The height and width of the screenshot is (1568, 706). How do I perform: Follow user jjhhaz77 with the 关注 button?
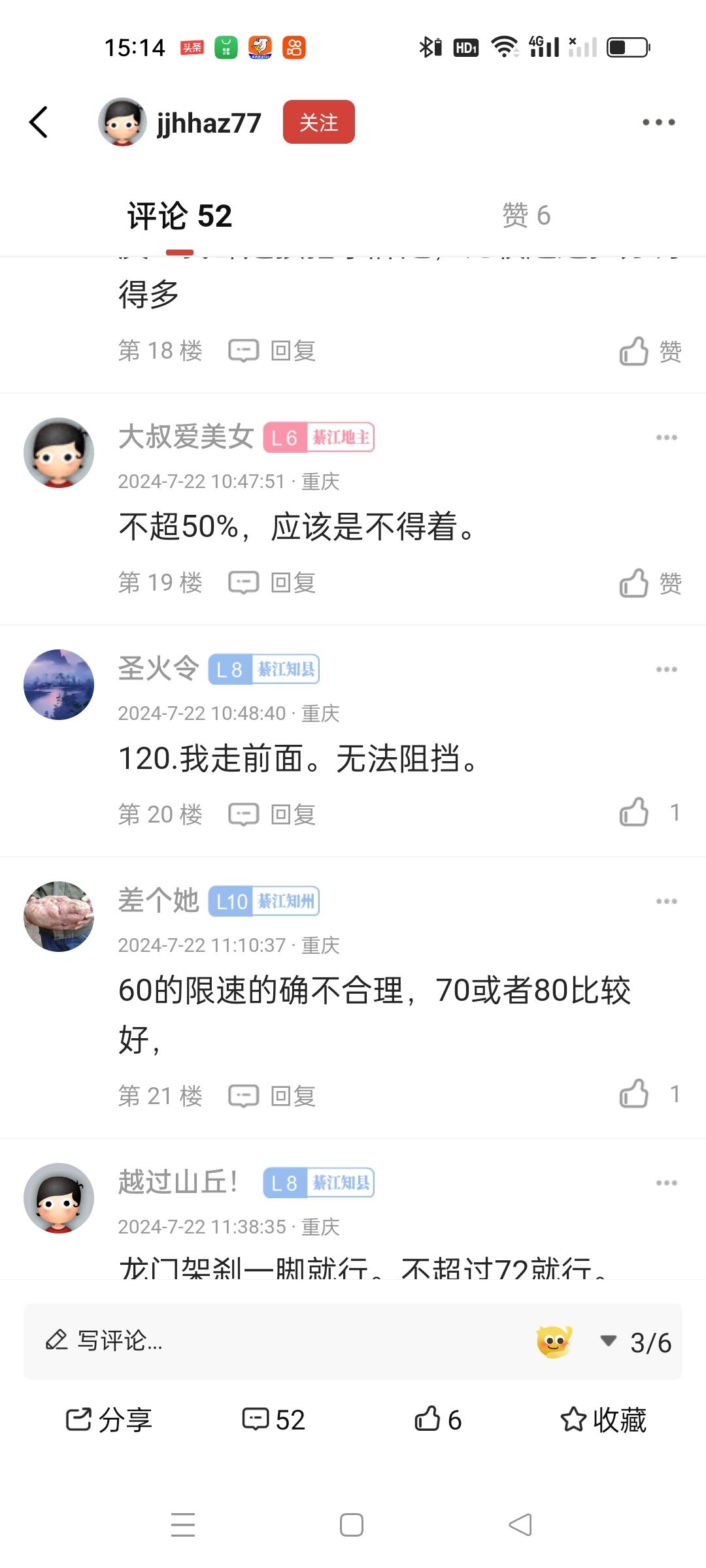pos(318,122)
